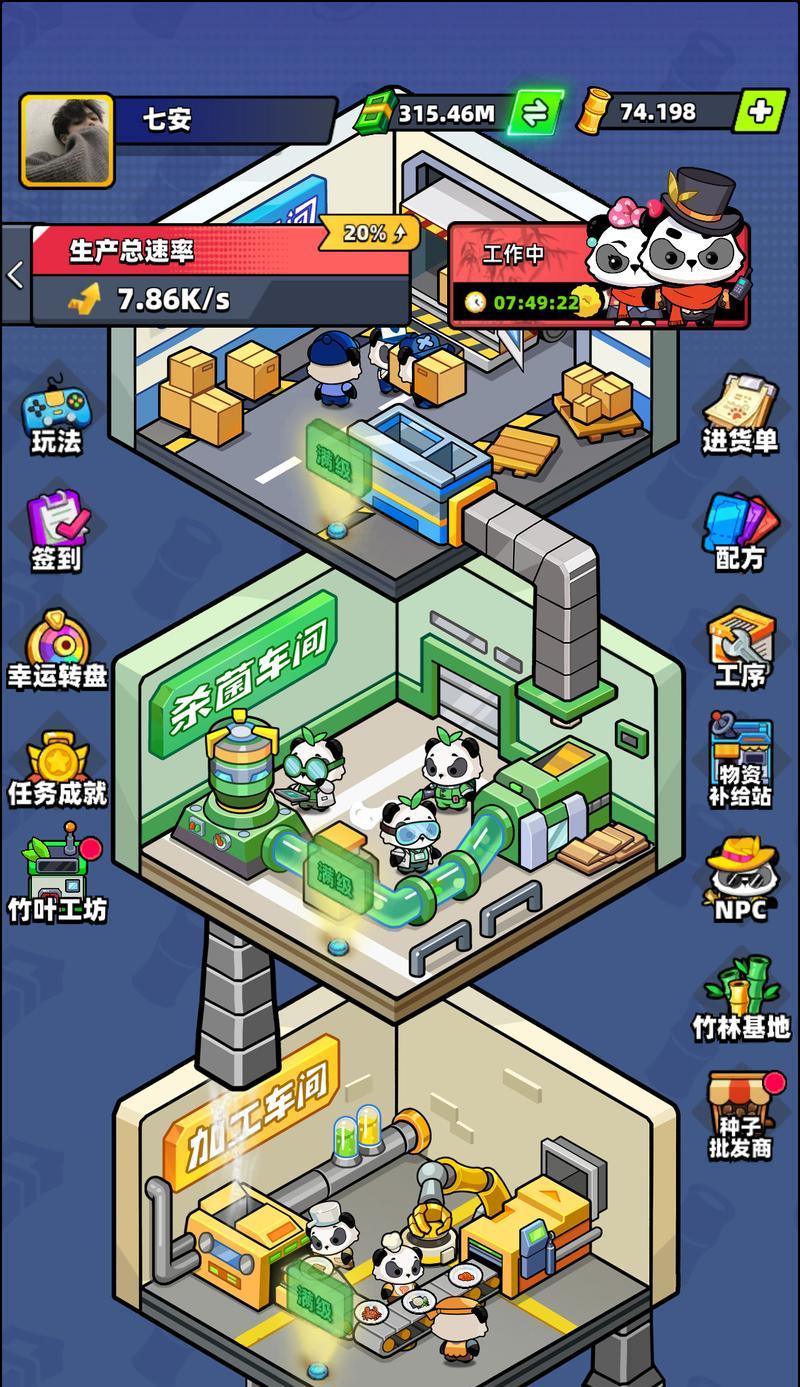The image size is (800, 1387).
Task: Open 进货单 purchase order list
Action: (x=740, y=413)
